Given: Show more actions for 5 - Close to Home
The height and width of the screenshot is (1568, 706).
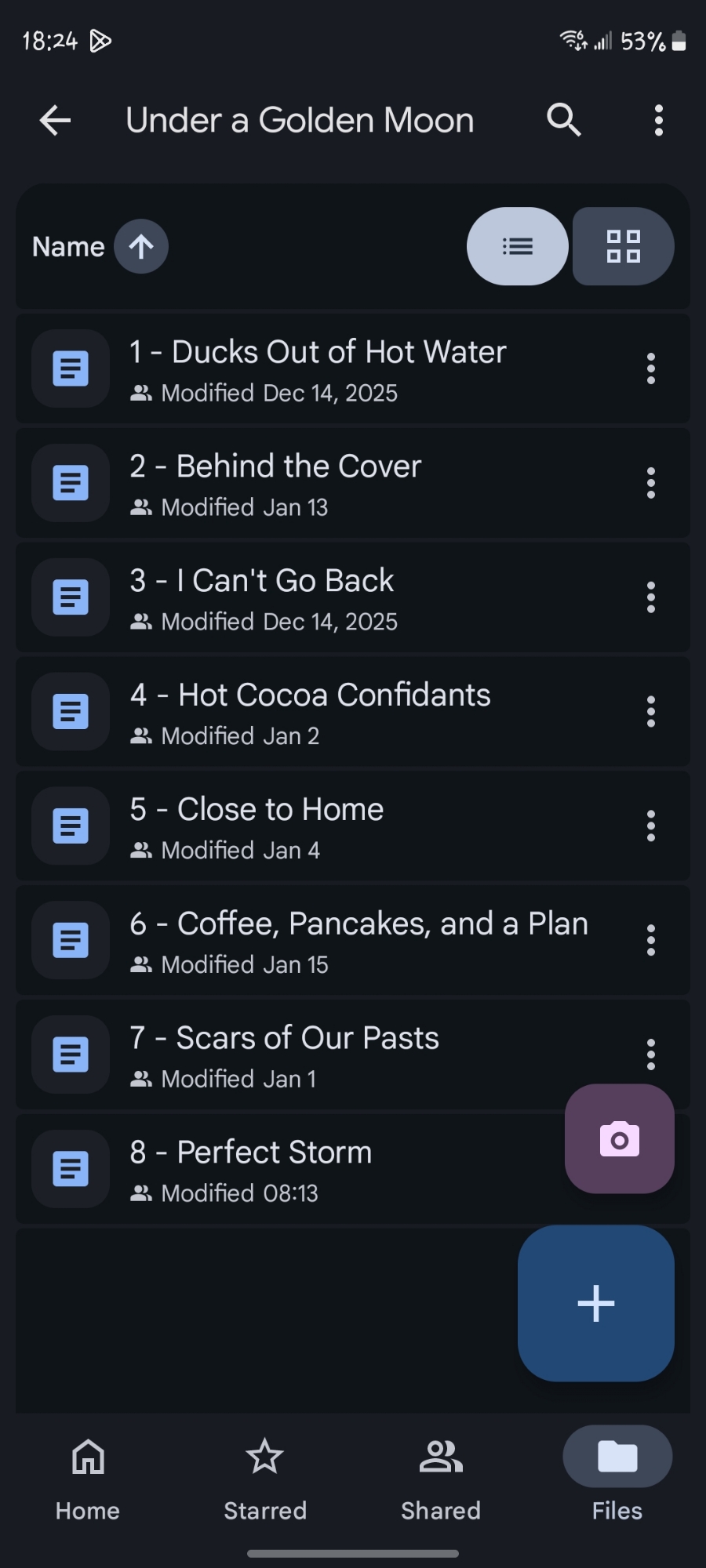Looking at the screenshot, I should (650, 826).
